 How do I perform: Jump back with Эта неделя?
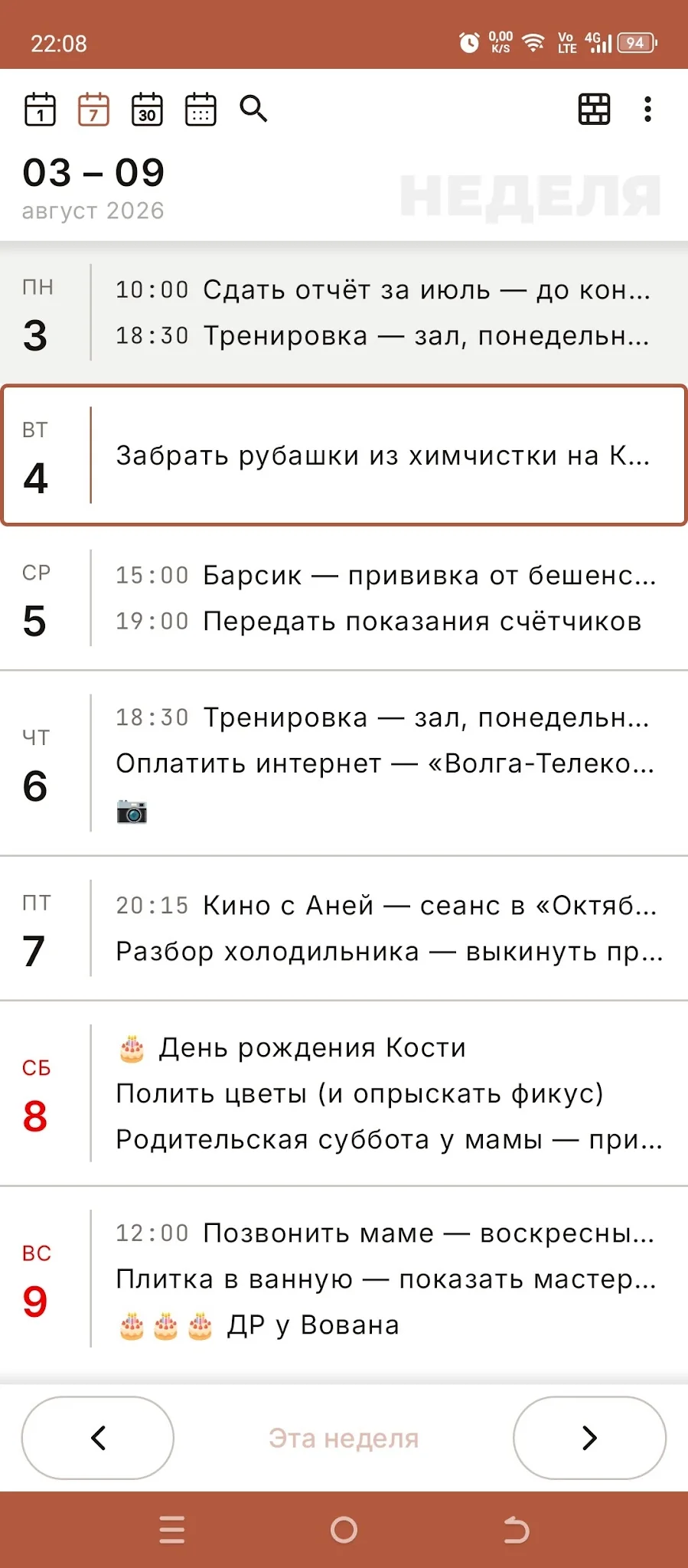click(344, 1439)
